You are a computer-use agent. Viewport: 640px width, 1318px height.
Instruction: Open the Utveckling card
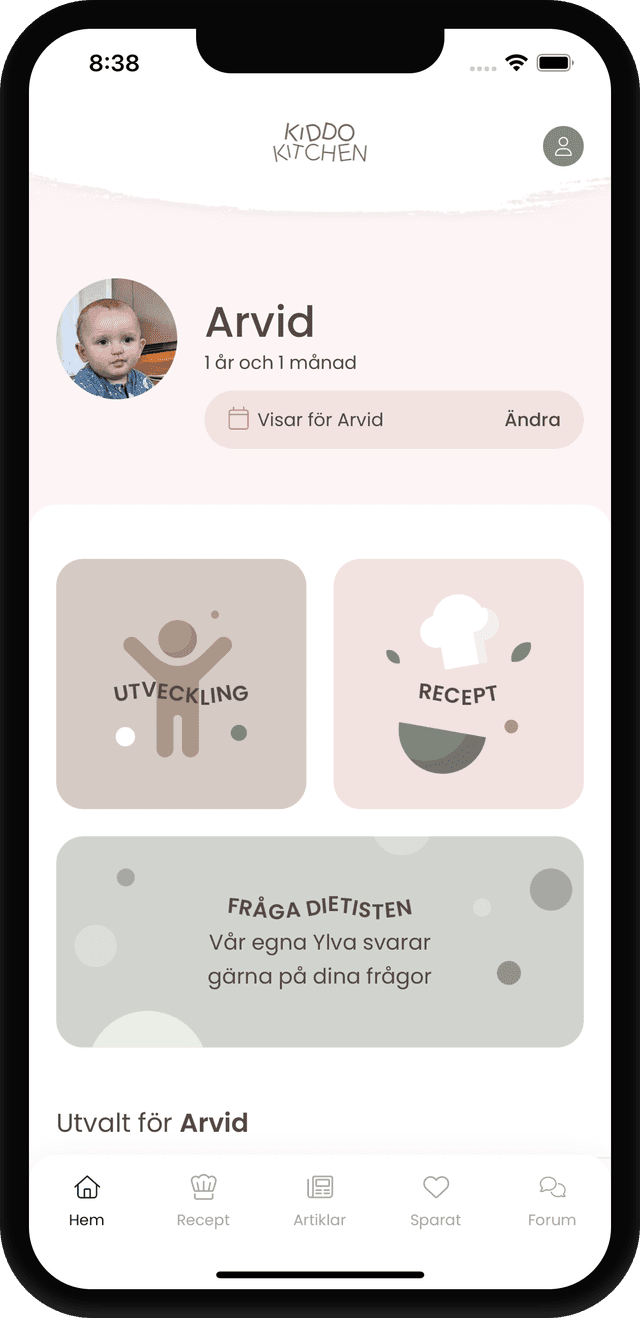(x=181, y=684)
